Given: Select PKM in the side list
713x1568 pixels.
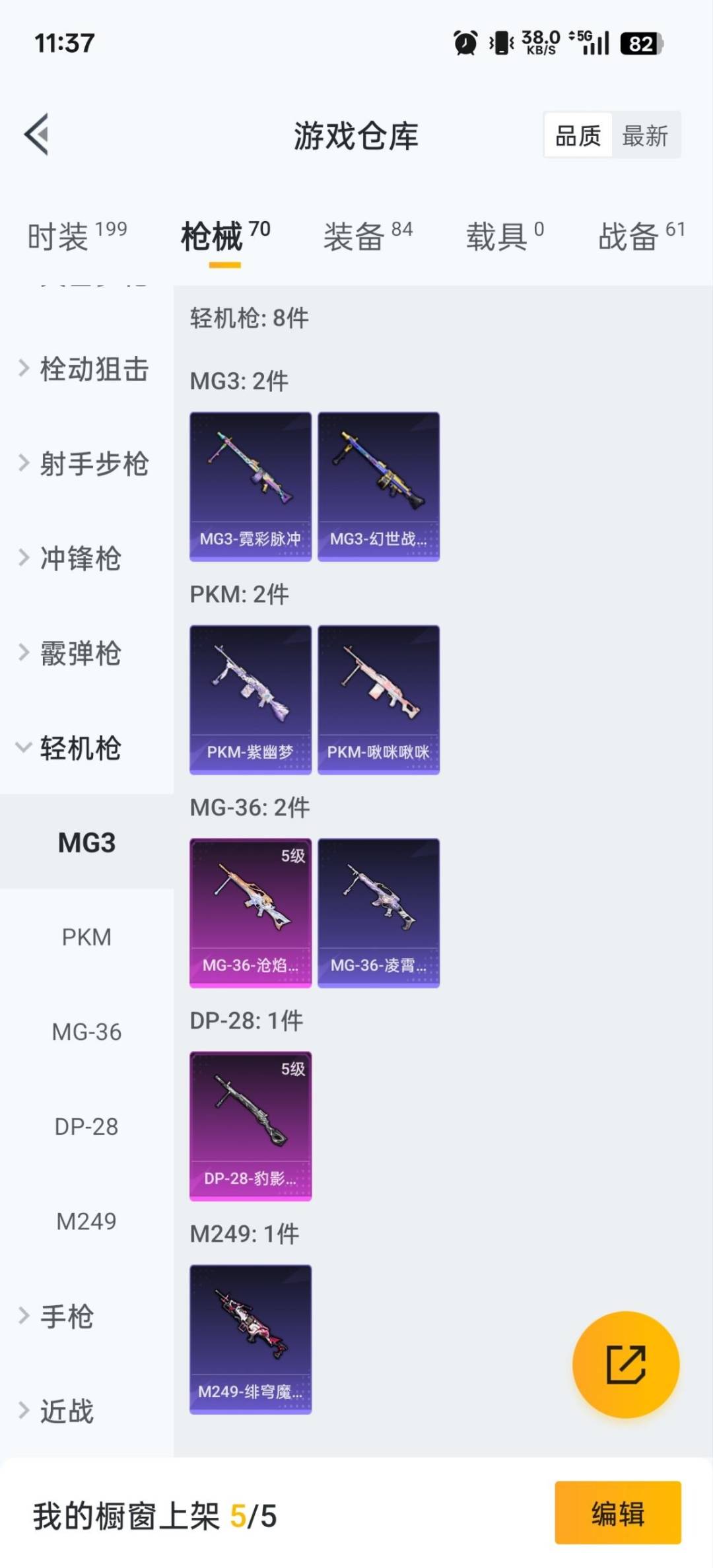Looking at the screenshot, I should 86,937.
